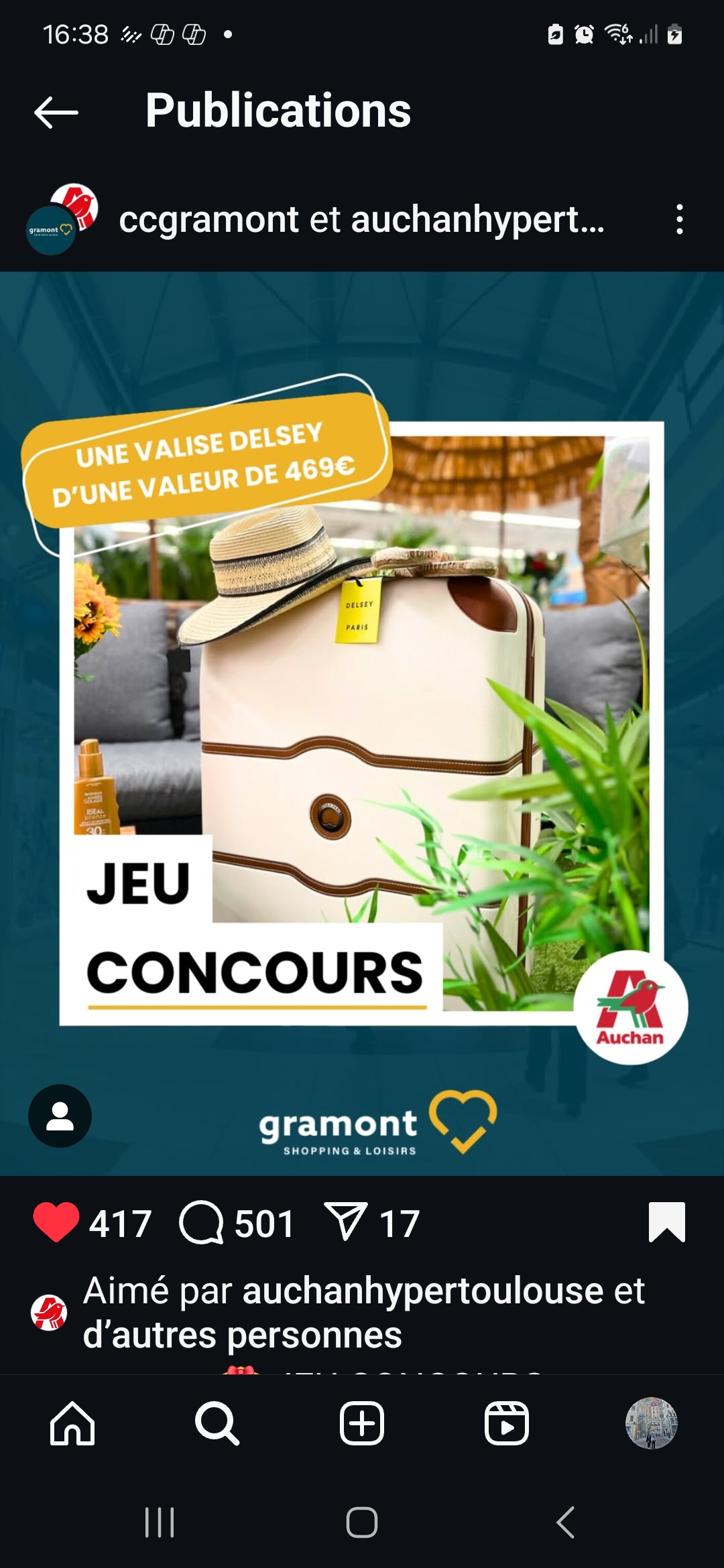Unlike the post via the heart
This screenshot has height=1568, width=724.
56,1222
